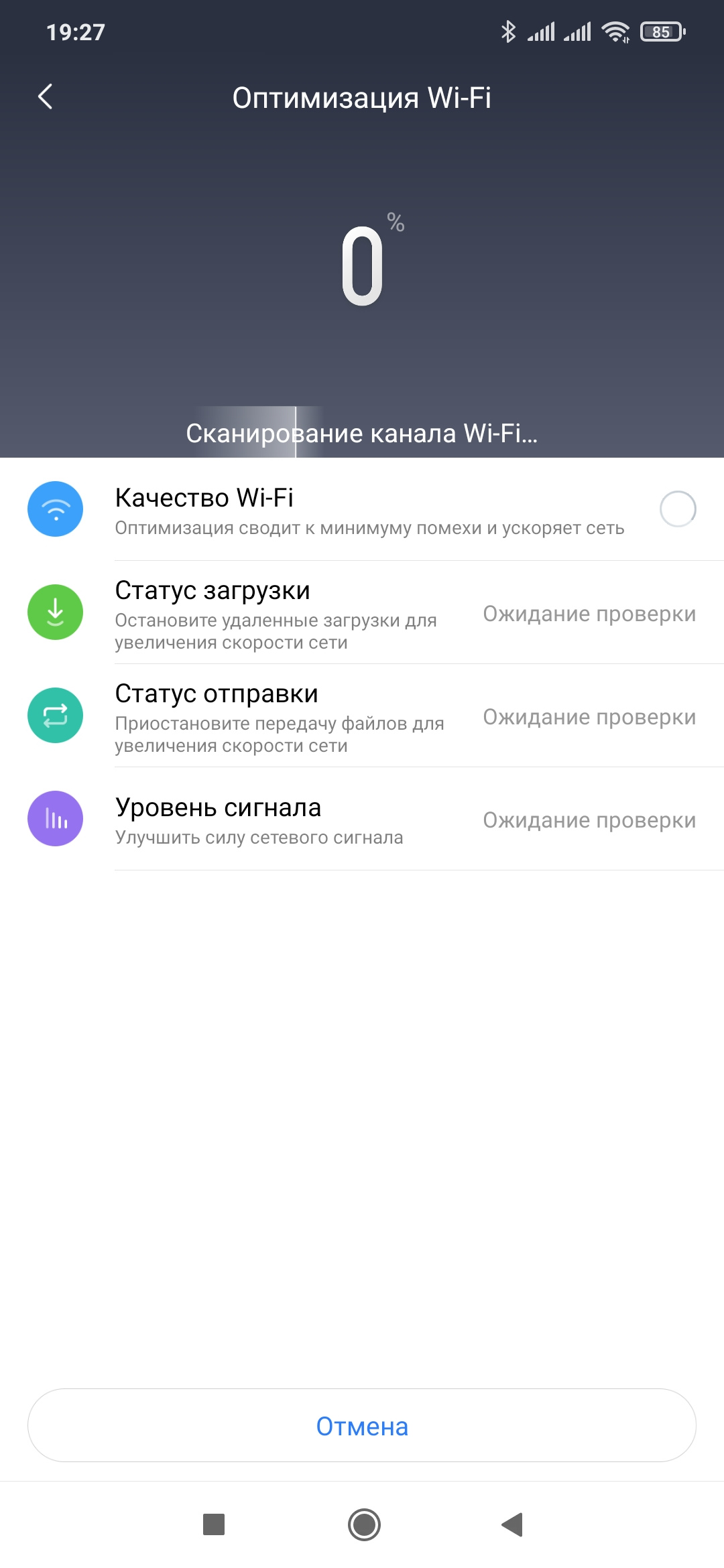Tap the Отмена button to cancel scanning

tap(362, 1426)
